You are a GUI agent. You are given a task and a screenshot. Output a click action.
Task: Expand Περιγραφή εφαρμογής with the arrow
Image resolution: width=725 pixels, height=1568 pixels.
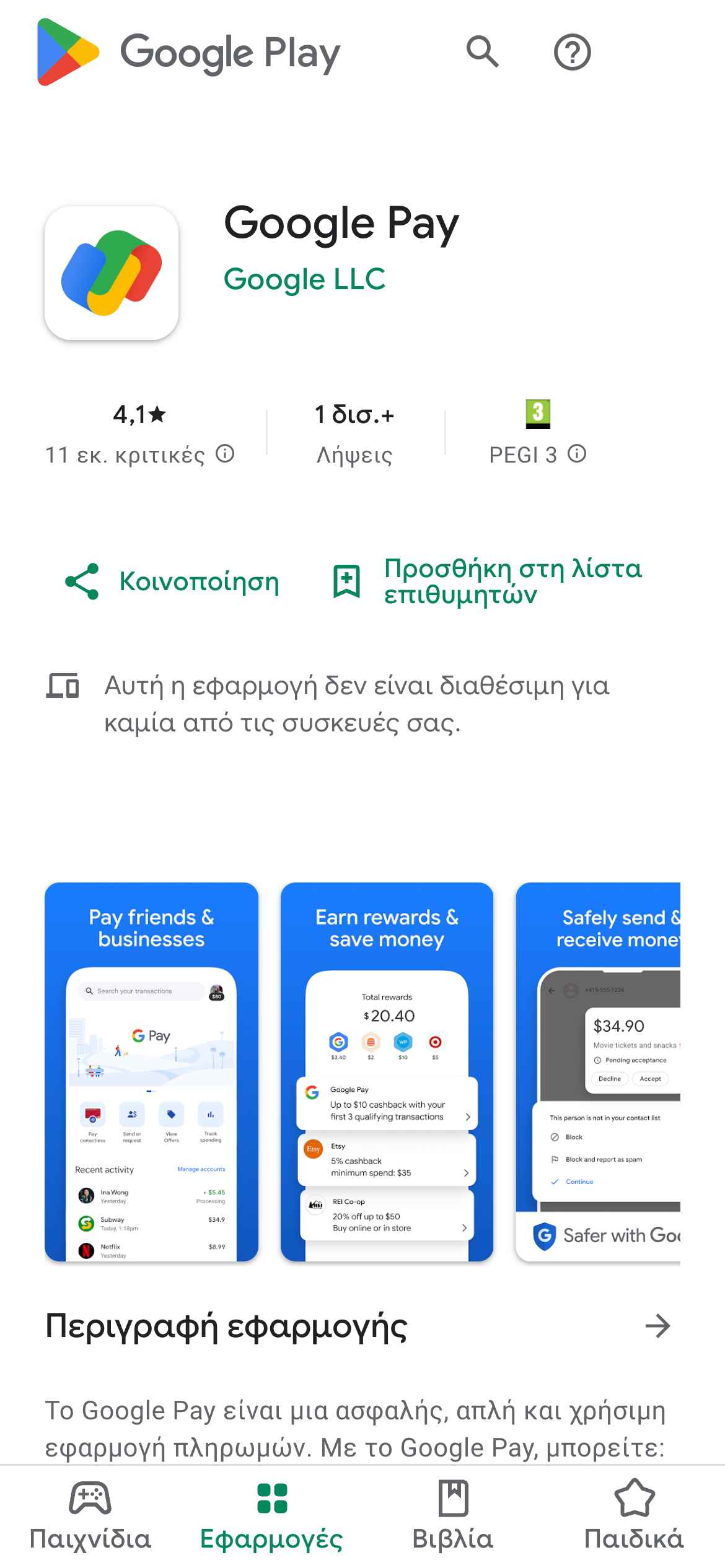657,1326
